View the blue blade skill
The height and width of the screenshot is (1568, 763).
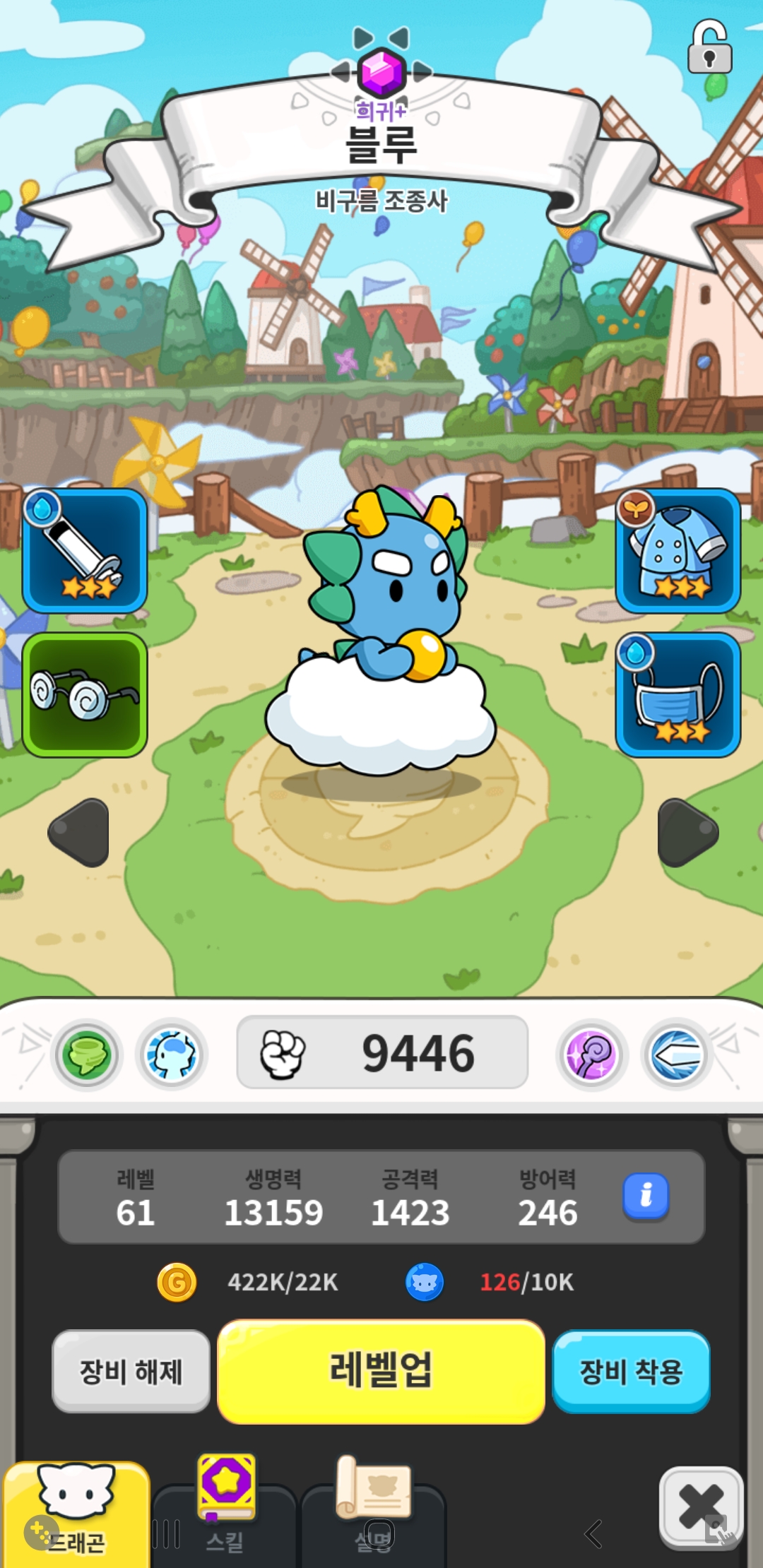click(677, 1055)
